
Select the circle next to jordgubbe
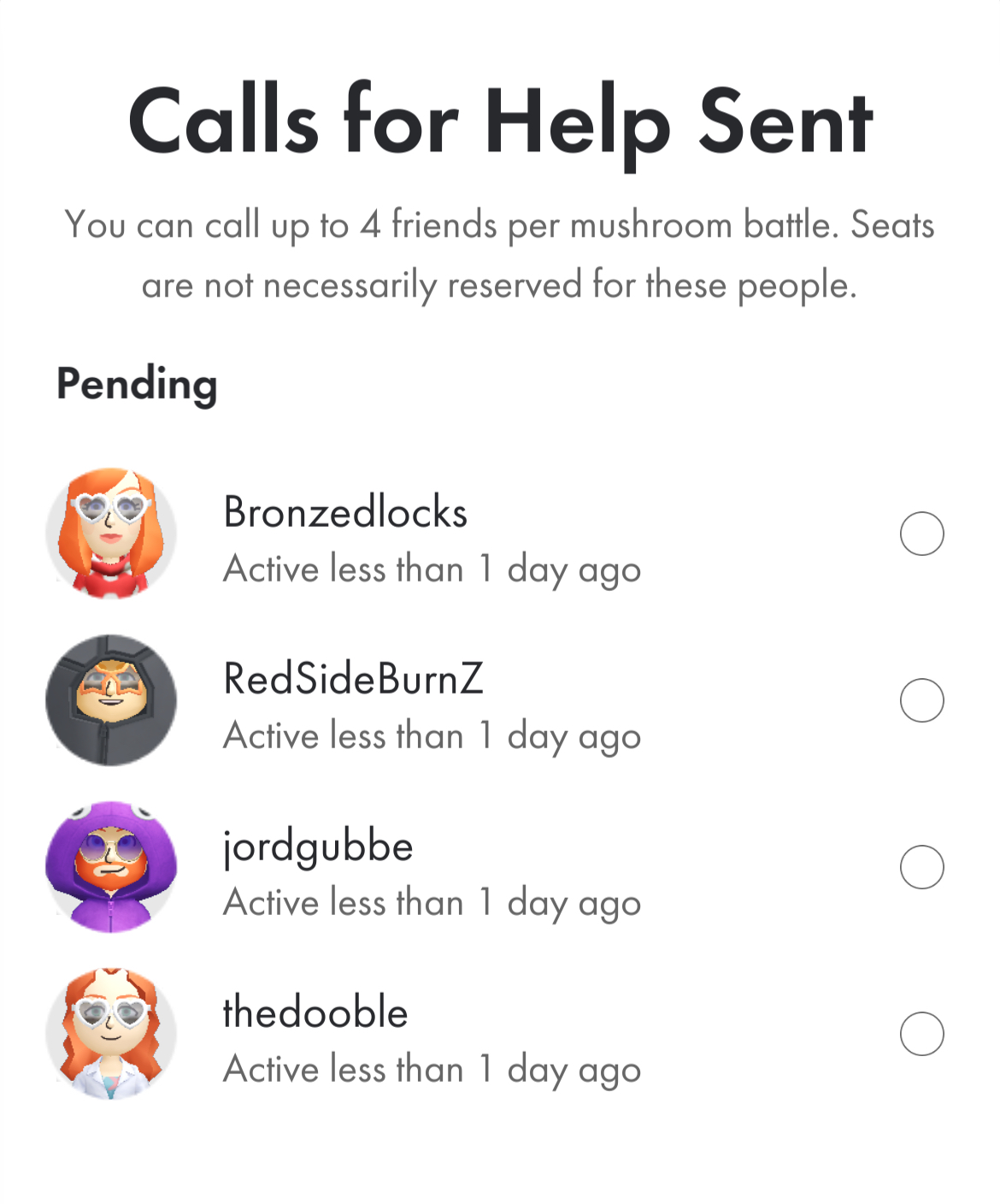pos(921,867)
